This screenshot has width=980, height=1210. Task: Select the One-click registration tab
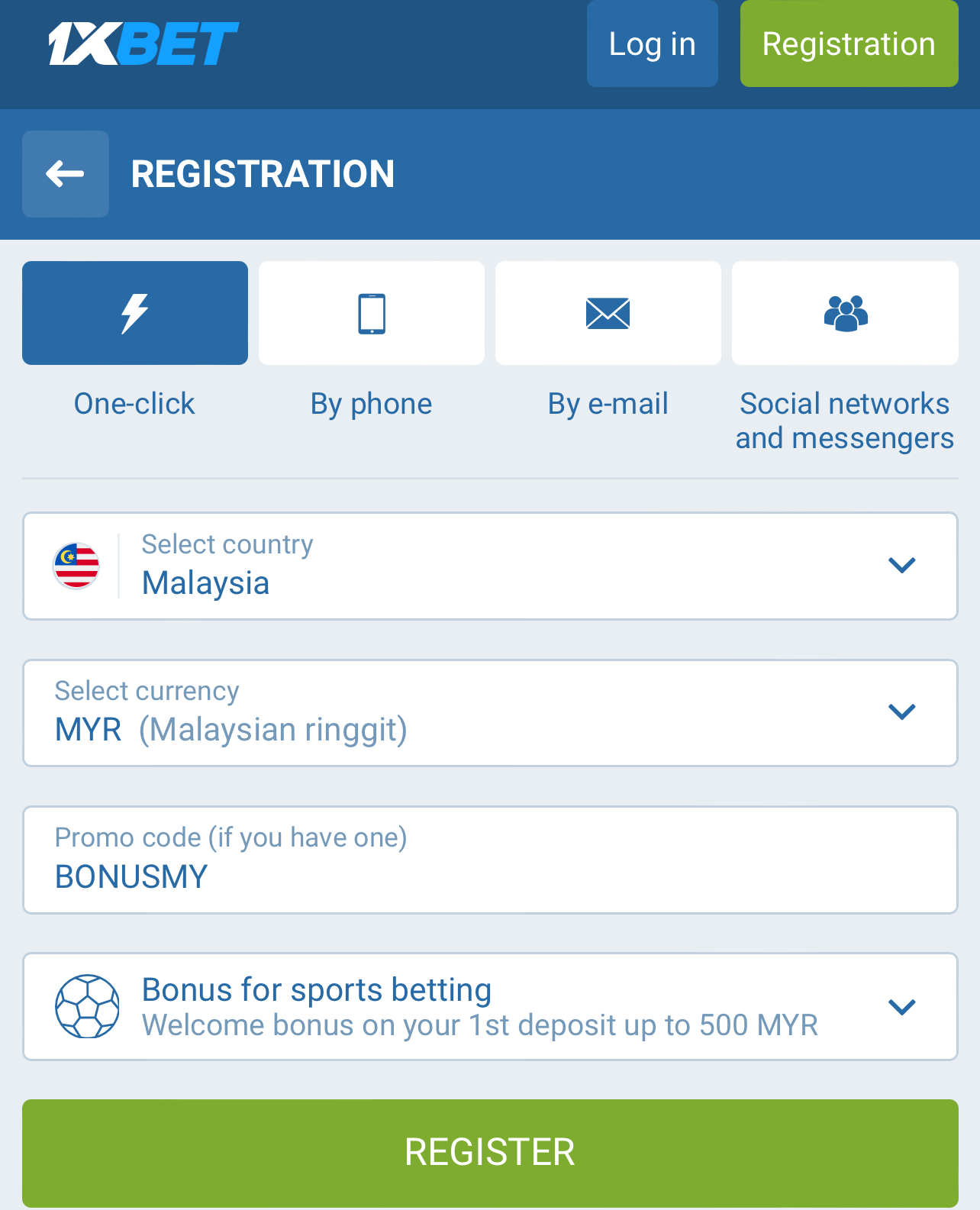pyautogui.click(x=135, y=314)
